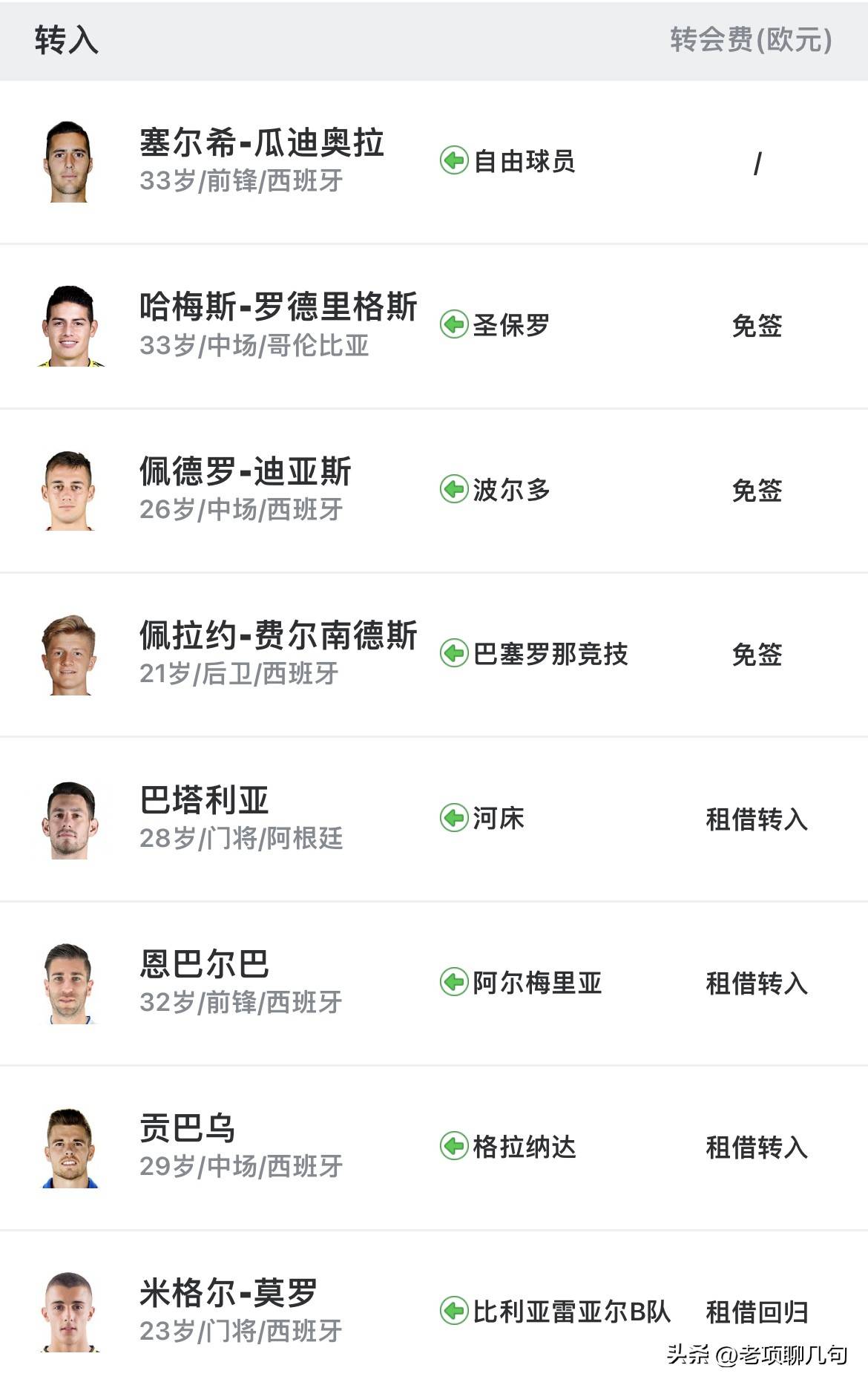The width and height of the screenshot is (868, 1385).
Task: Click 恩巴尔巴's player photo thumbnail
Action: coord(70,985)
